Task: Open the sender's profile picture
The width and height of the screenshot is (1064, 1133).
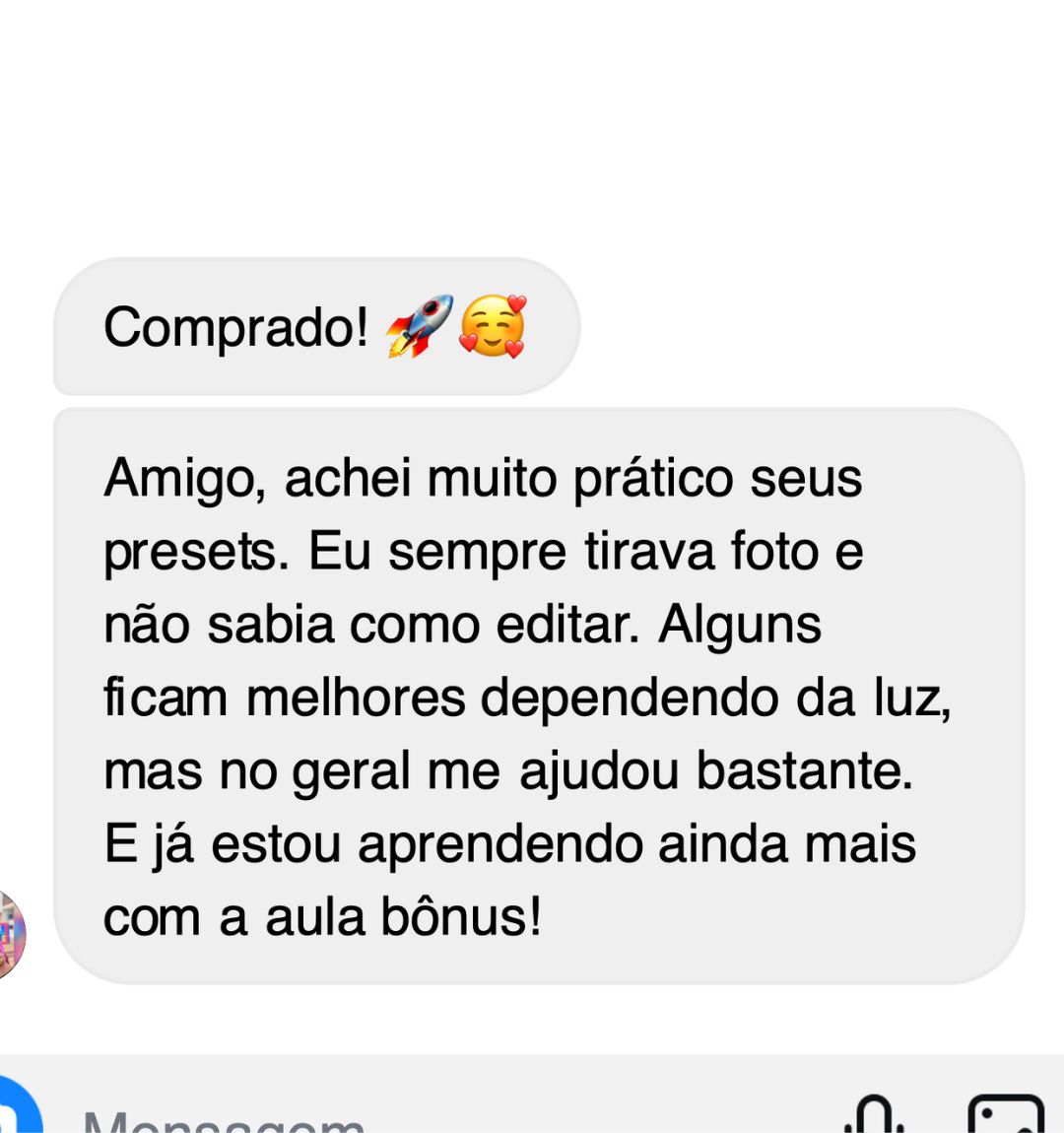Action: tap(10, 935)
